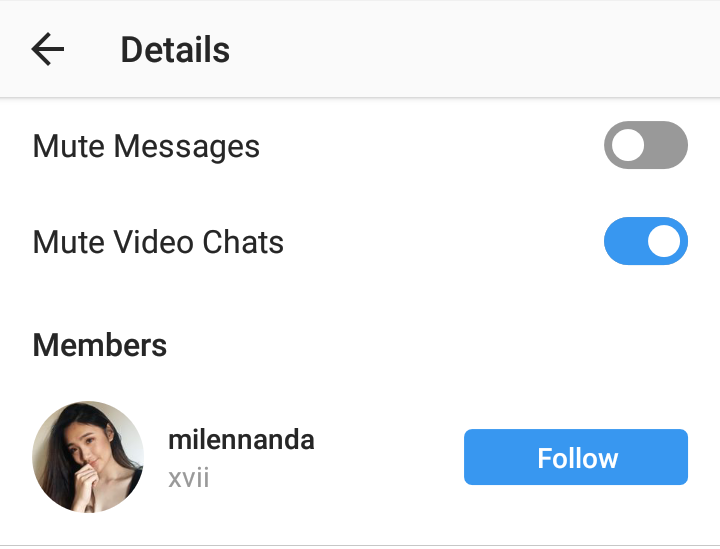Image resolution: width=720 pixels, height=549 pixels.
Task: Turn off Mute Video Chats
Action: (645, 242)
